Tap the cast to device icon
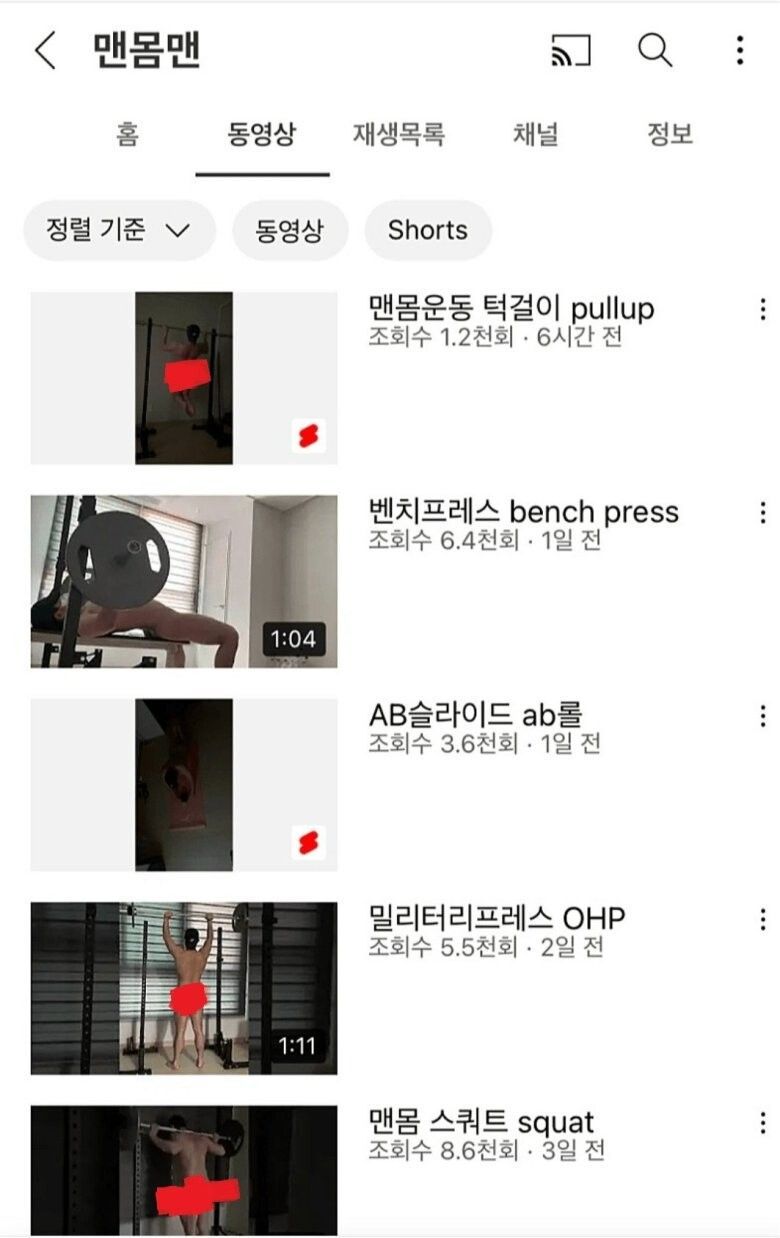This screenshot has height=1238, width=780. tap(571, 50)
